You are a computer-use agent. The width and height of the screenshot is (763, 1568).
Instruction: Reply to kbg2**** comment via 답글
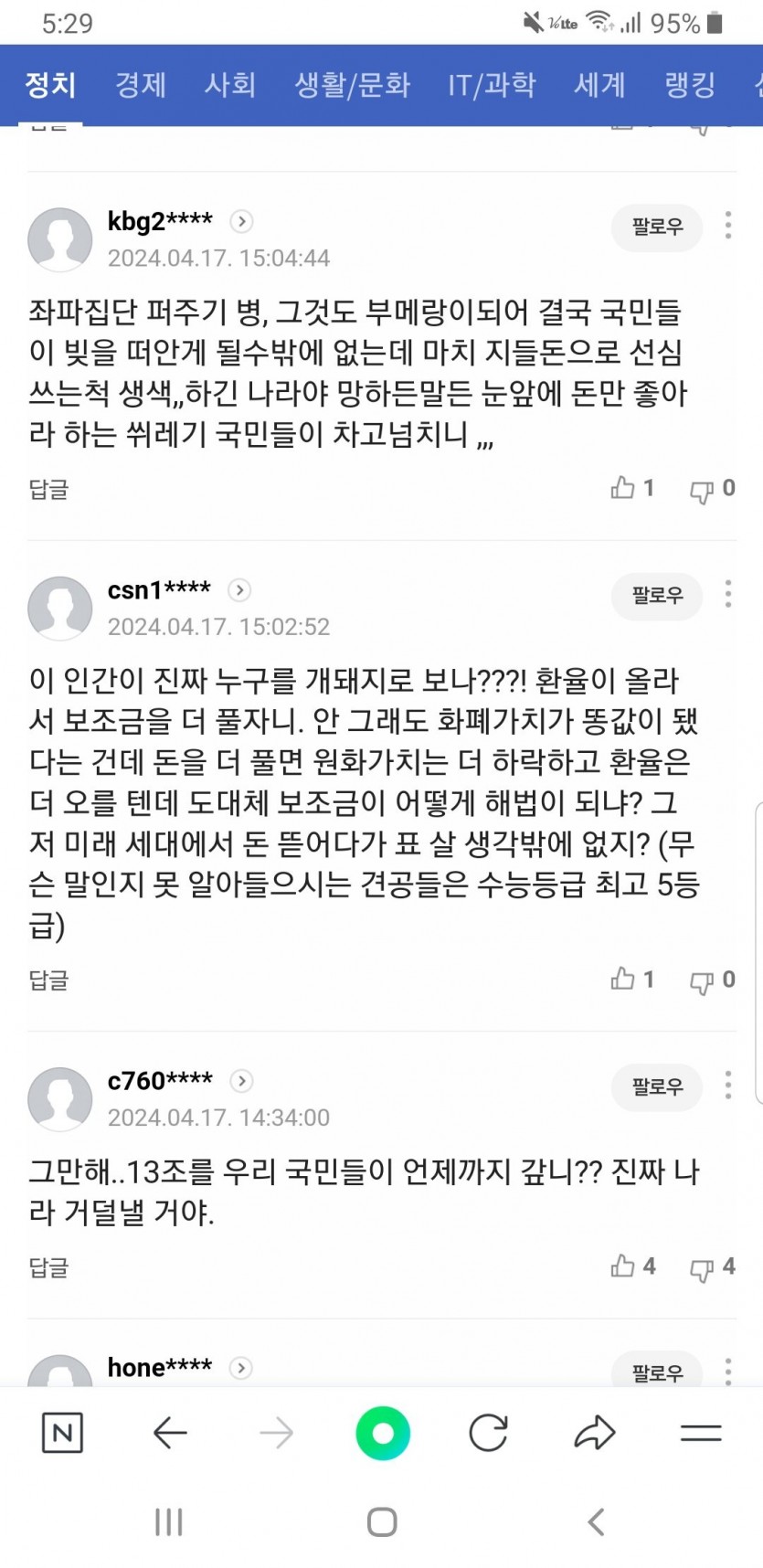click(48, 490)
